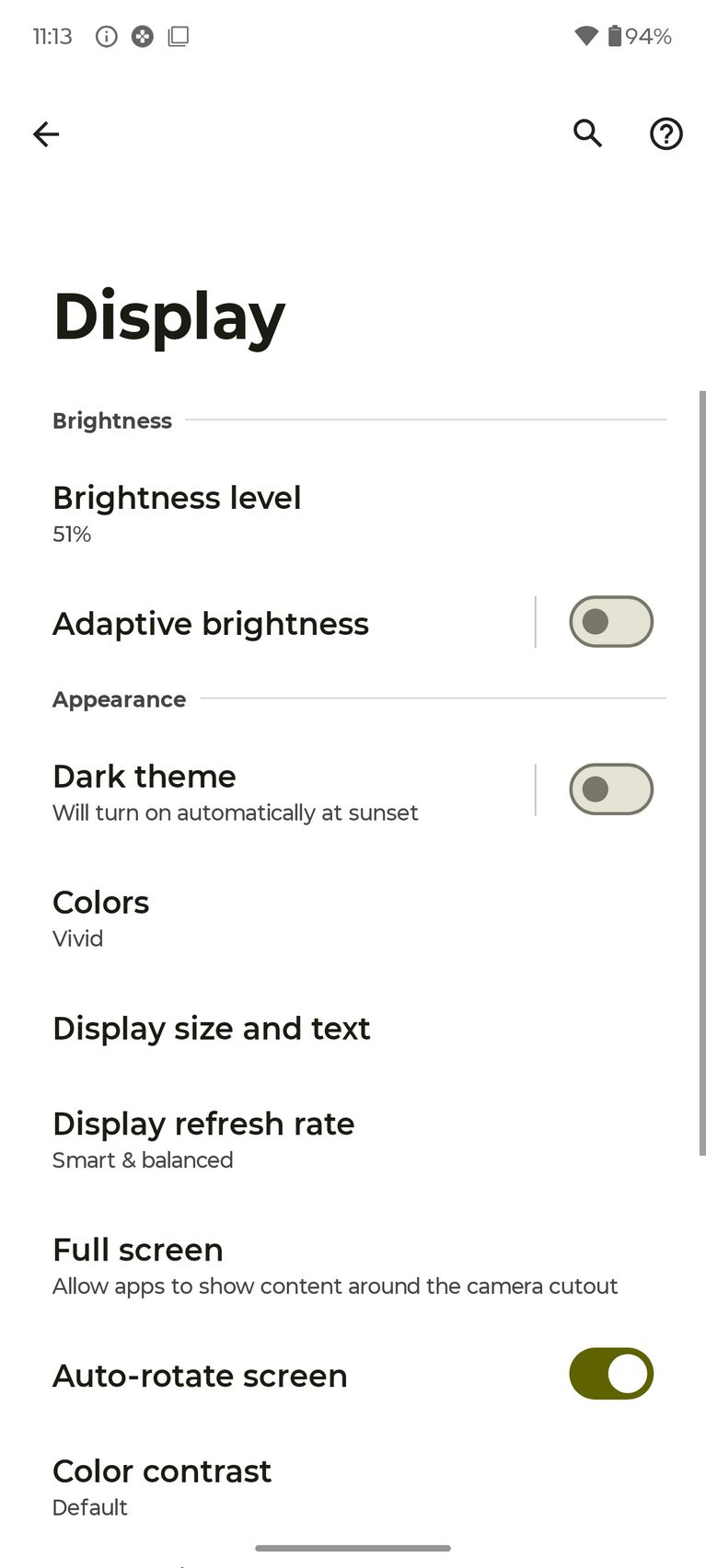The height and width of the screenshot is (1568, 706).
Task: Open Adaptive brightness details
Action: 212,624
